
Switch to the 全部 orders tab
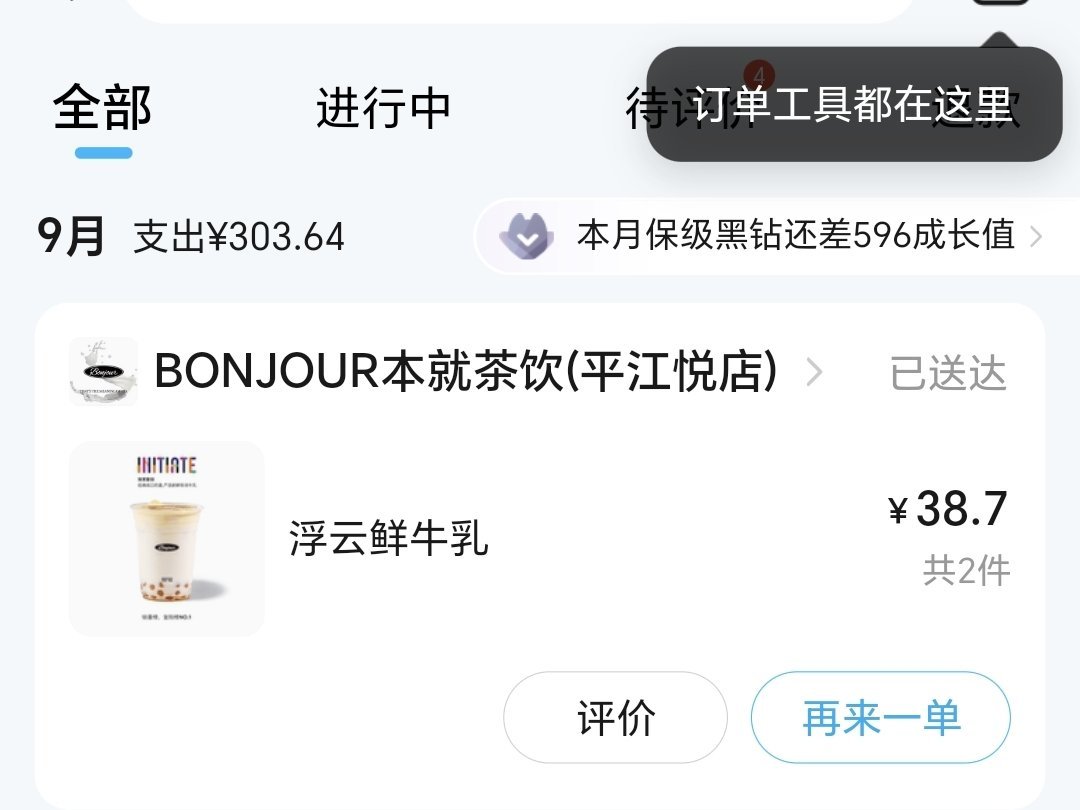click(102, 108)
